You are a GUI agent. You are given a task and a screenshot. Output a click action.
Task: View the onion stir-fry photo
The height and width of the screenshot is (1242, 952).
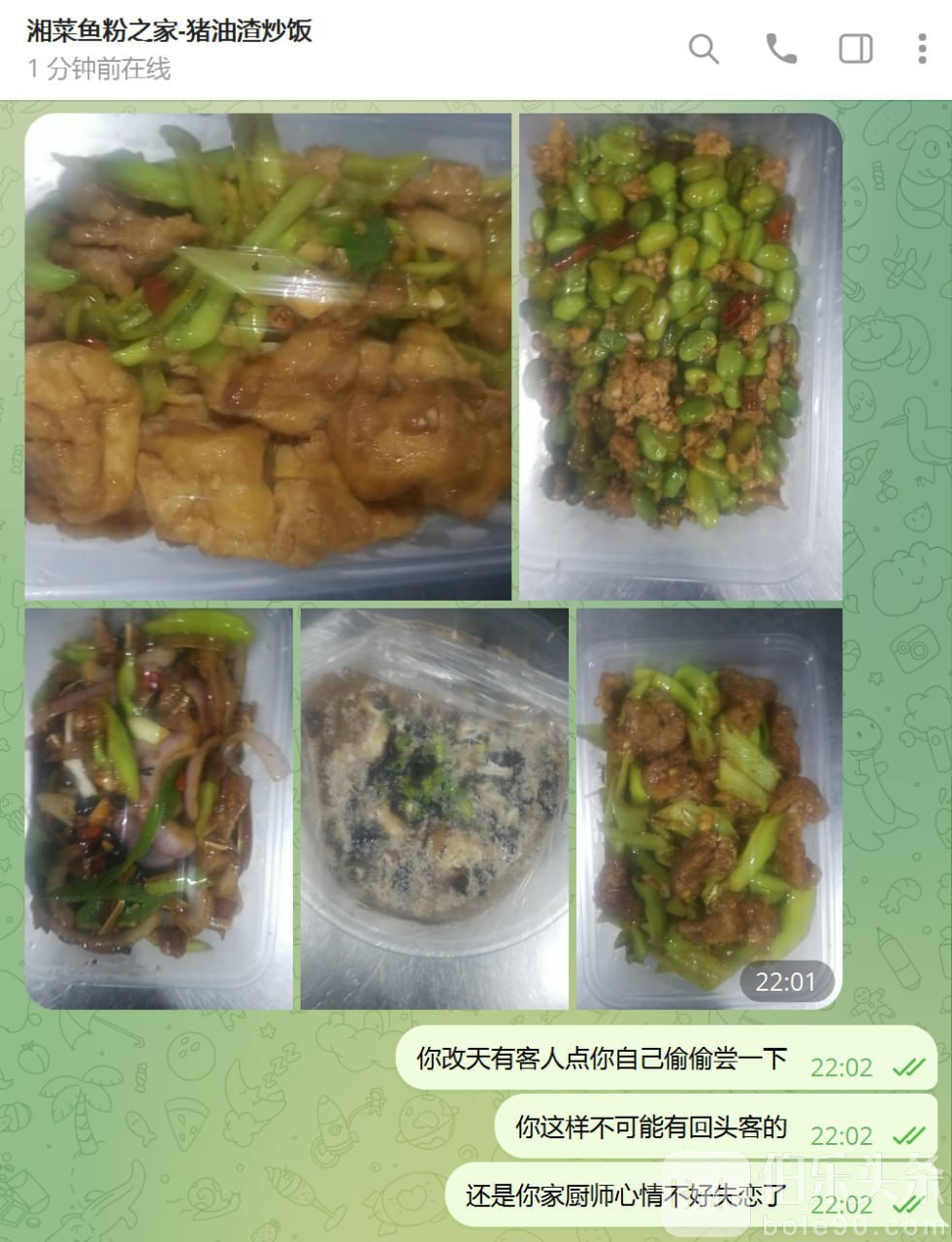click(x=159, y=808)
